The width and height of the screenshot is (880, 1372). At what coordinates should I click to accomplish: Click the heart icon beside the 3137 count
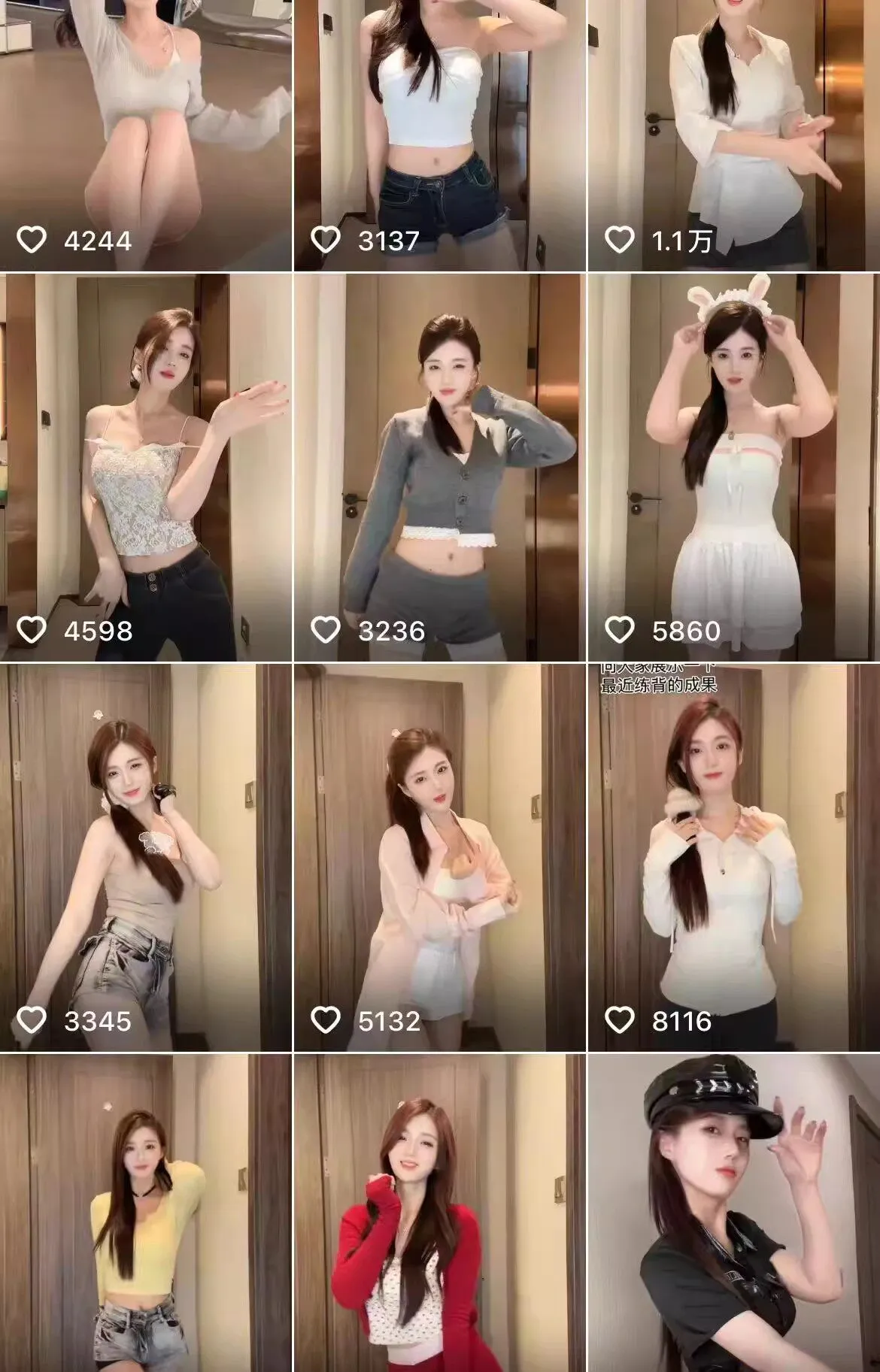[x=325, y=241]
